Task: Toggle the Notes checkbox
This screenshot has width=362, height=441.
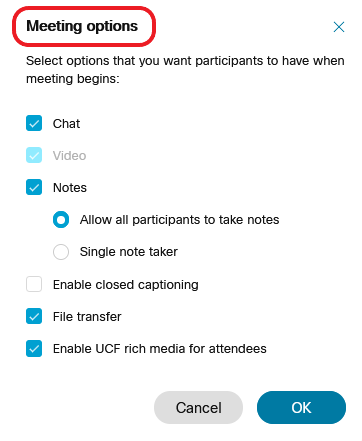Action: pos(34,187)
